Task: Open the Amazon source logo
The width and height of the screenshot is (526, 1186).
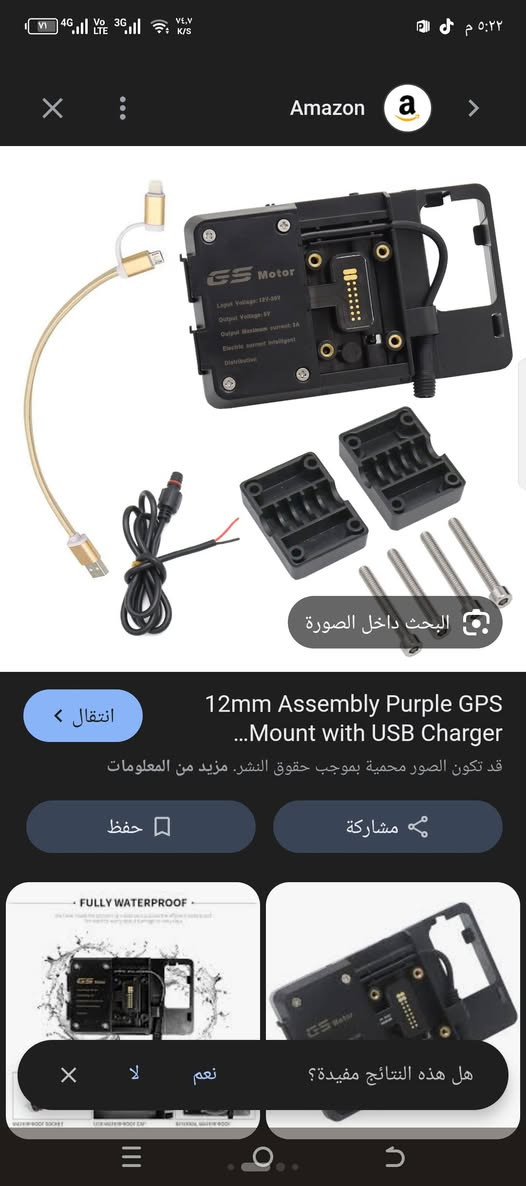Action: click(407, 108)
